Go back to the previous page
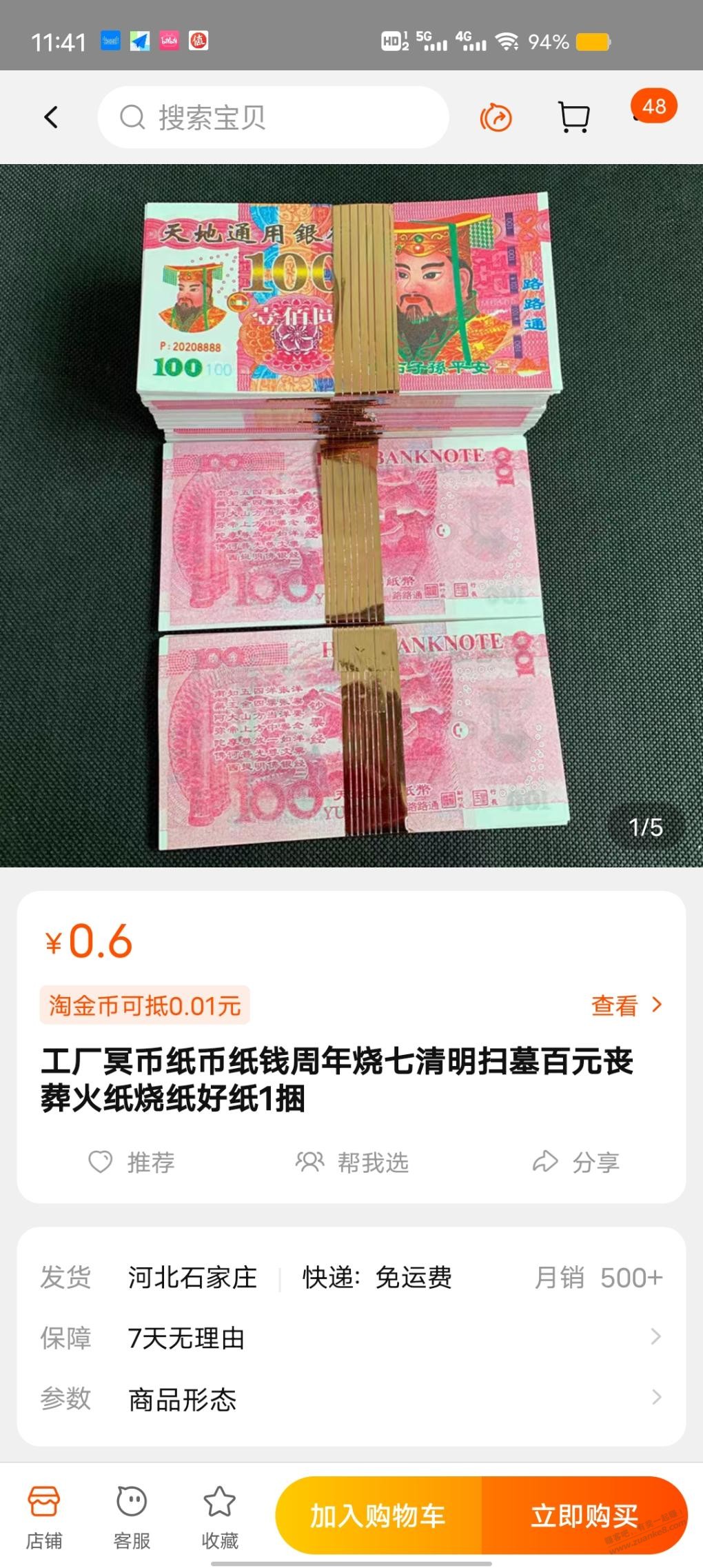Screen dimensions: 703x1568 tap(51, 117)
